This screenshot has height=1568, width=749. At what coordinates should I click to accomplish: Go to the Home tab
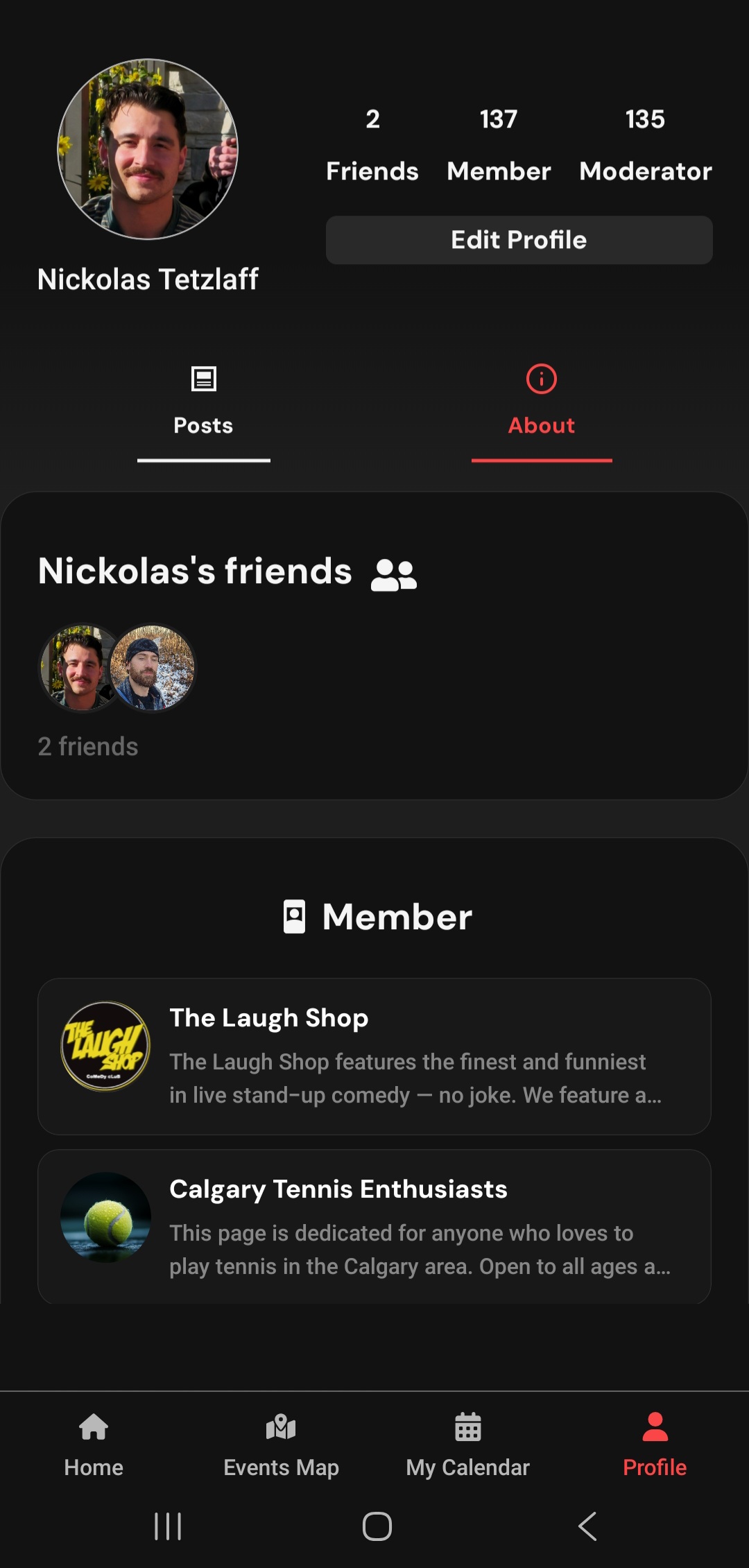94,1445
